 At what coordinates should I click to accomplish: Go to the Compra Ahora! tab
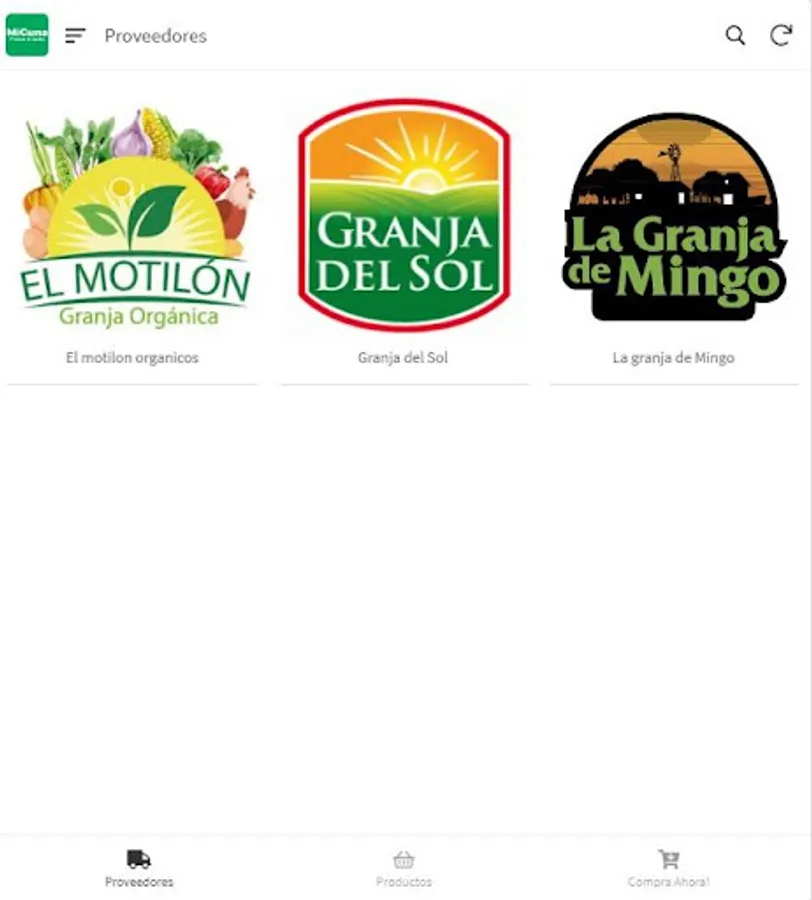tap(668, 868)
